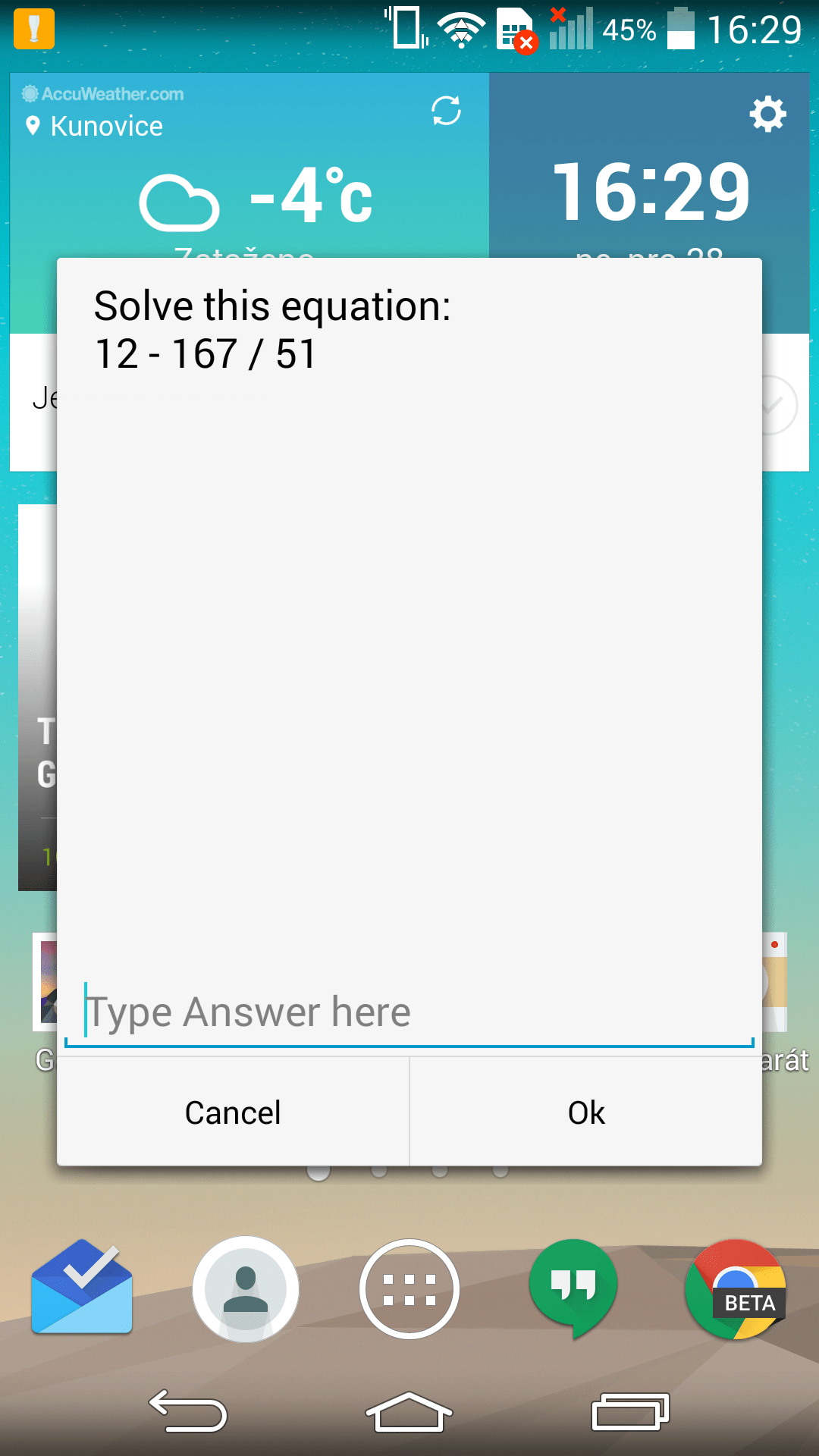Tap the Type Answer here field
The image size is (819, 1456).
409,1012
